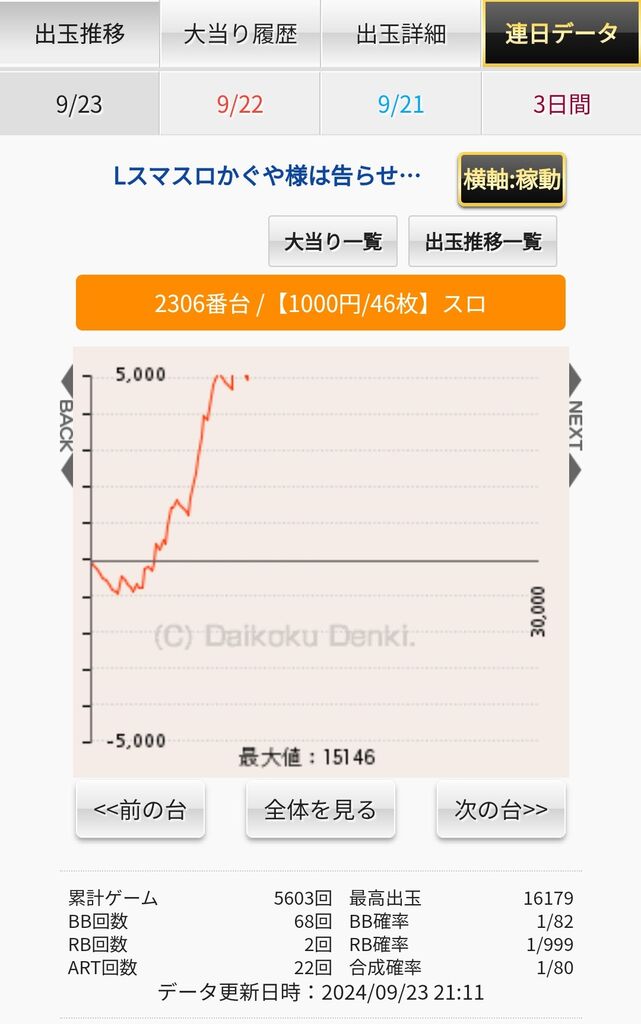Viewport: 641px width, 1024px height.
Task: Tap the NEXT arrow beside the graph
Action: click(575, 426)
